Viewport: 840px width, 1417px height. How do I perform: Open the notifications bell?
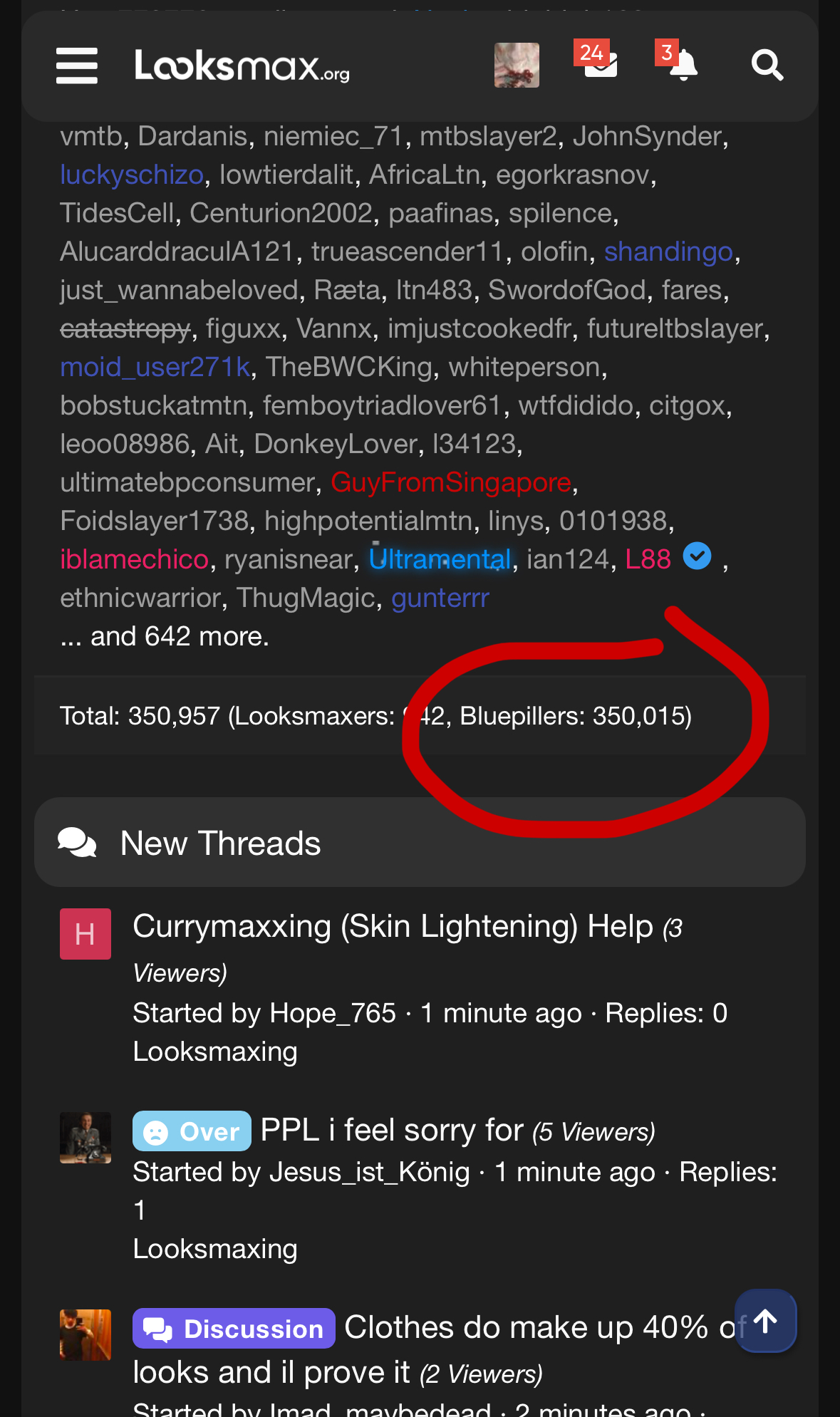coord(682,65)
